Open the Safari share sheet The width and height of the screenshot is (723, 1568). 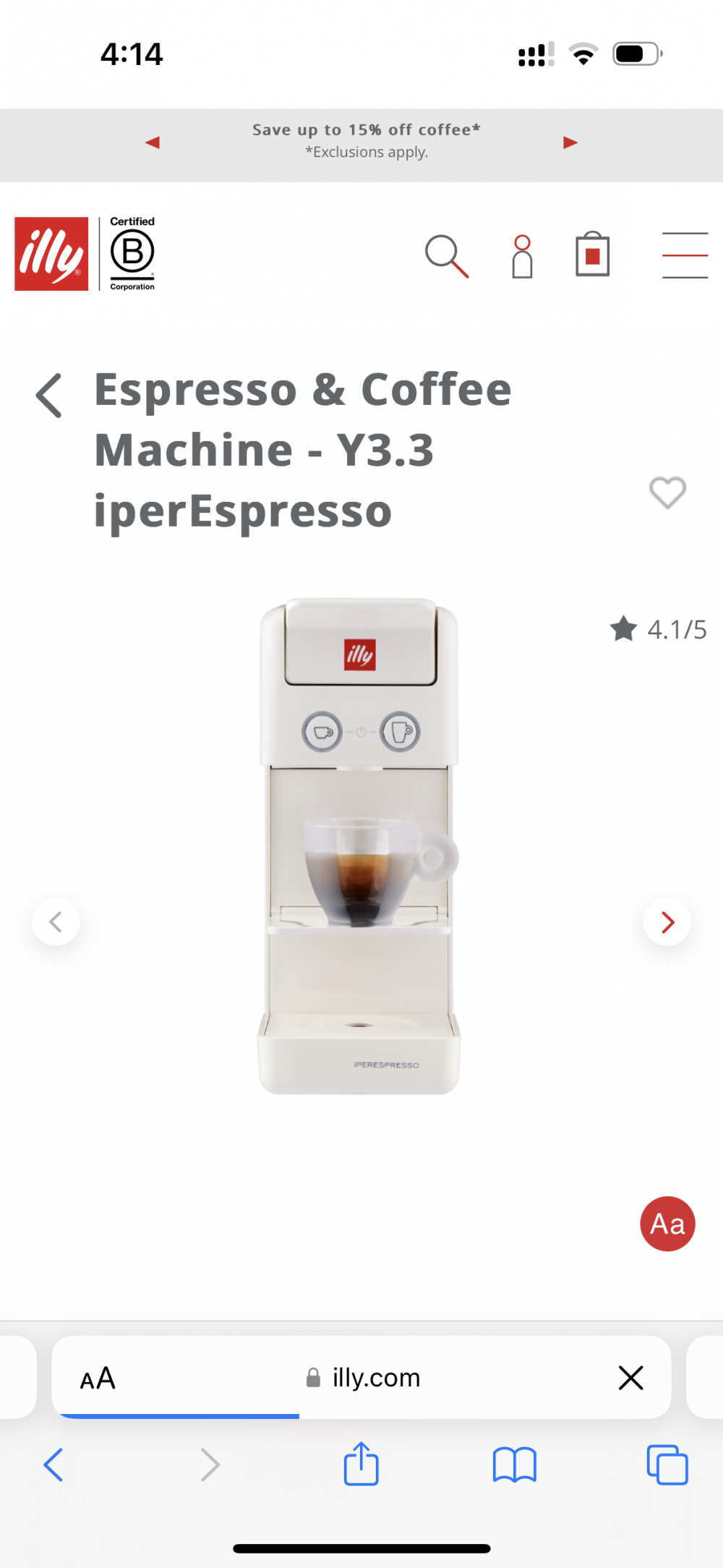tap(361, 1465)
